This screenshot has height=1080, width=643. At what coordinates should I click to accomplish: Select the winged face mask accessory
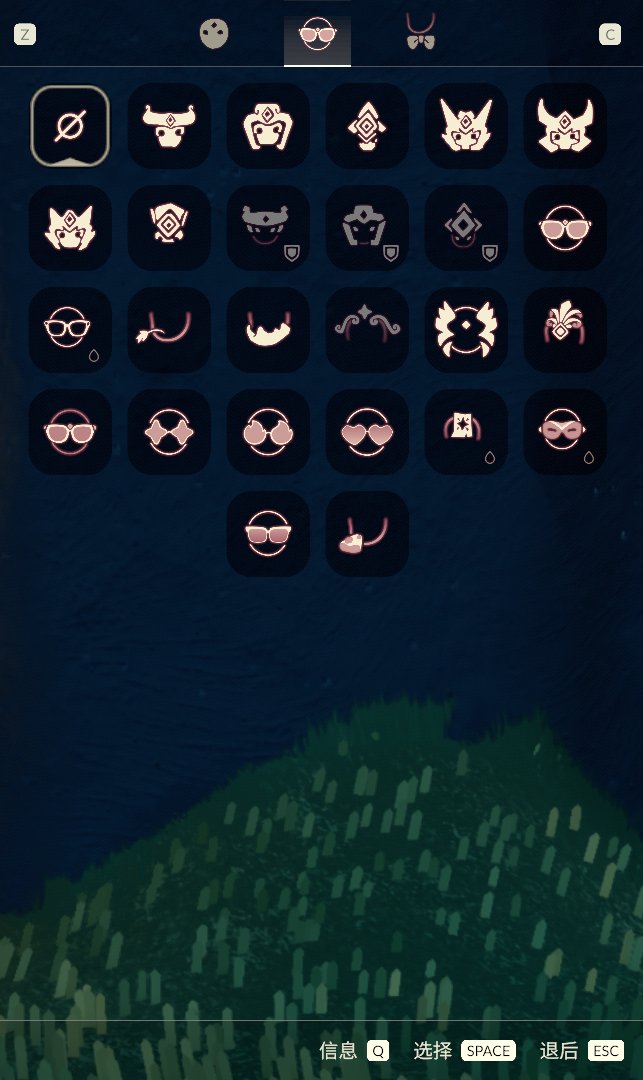coord(466,329)
